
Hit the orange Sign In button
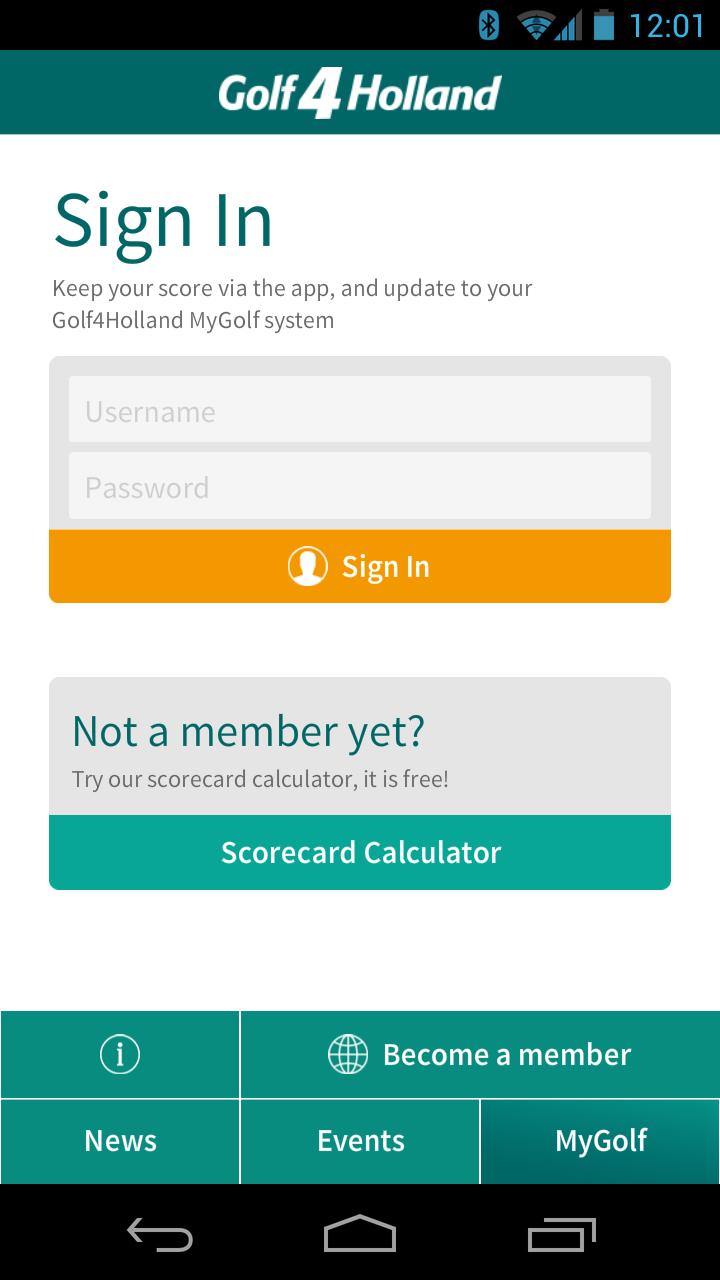[359, 566]
